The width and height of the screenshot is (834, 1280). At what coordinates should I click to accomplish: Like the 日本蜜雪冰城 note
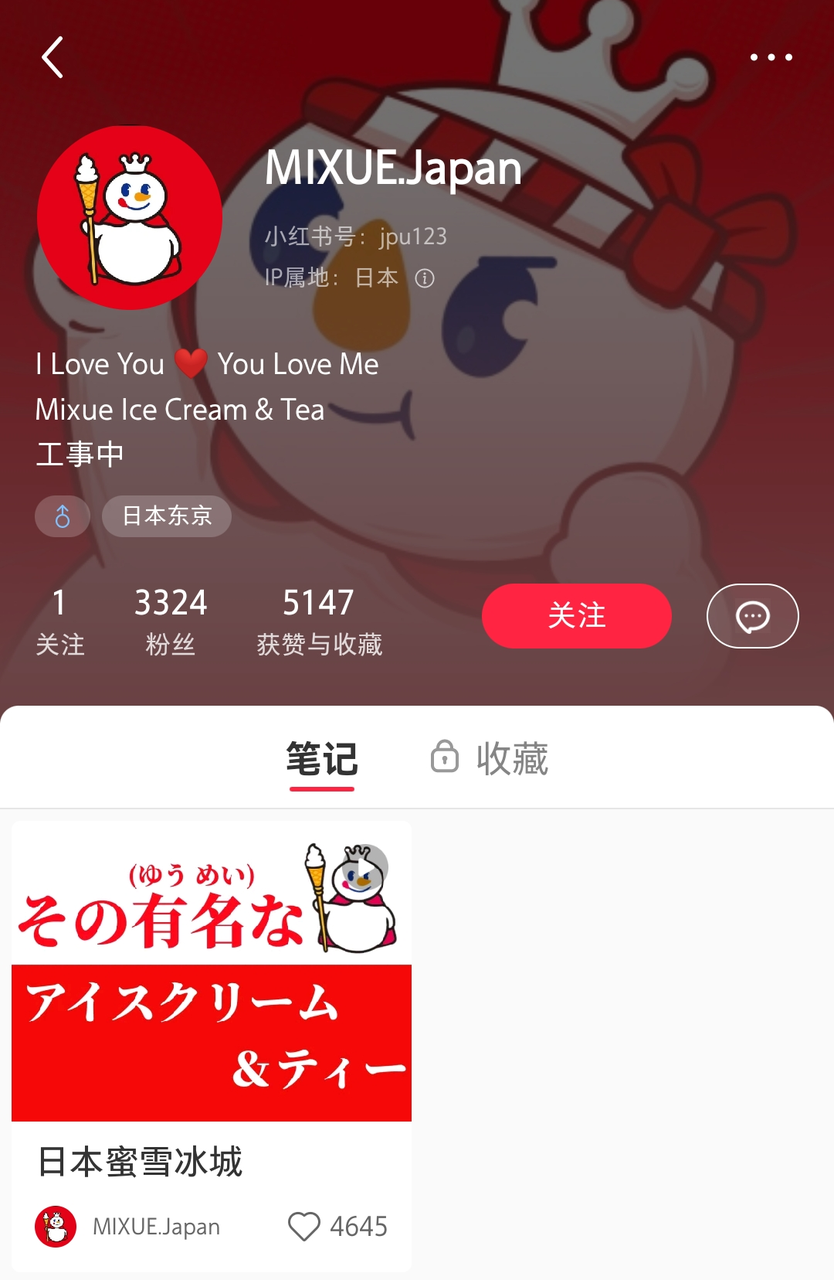304,1226
